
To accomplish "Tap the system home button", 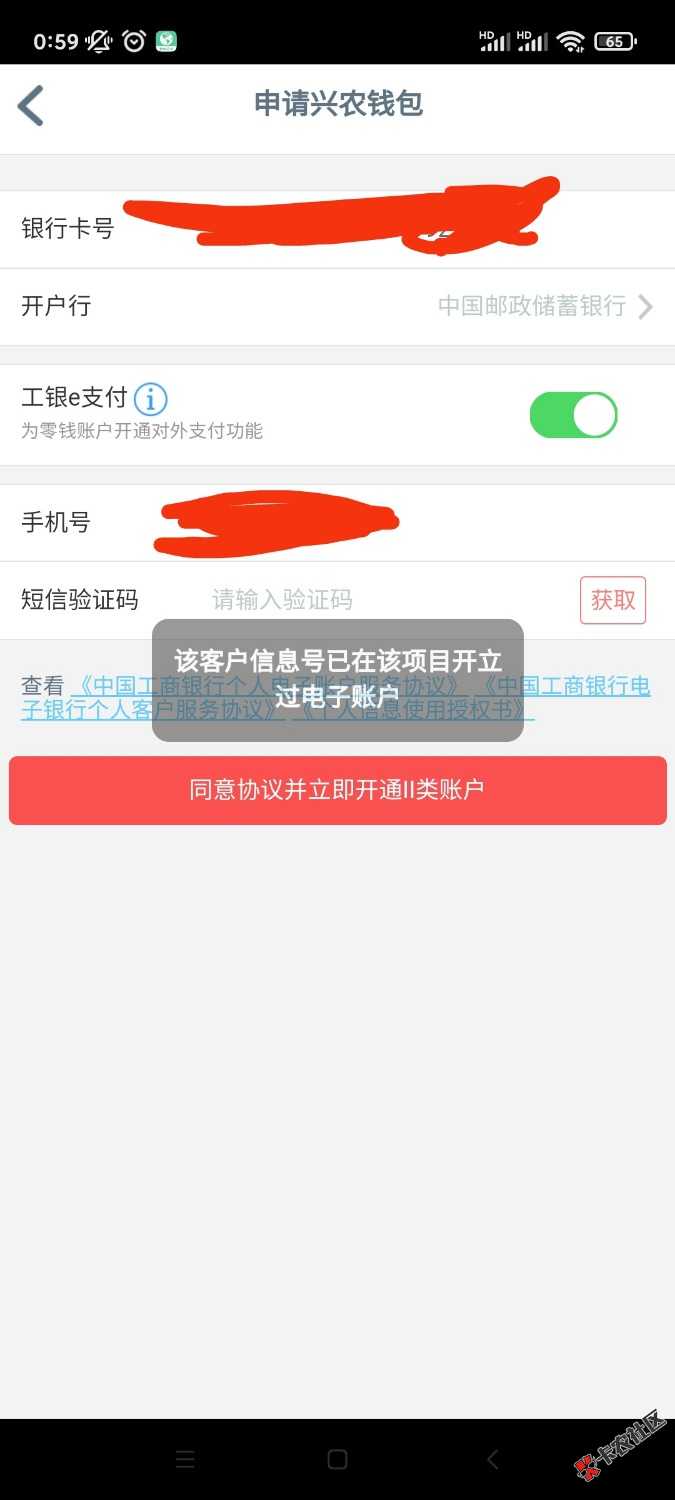I will point(337,1460).
